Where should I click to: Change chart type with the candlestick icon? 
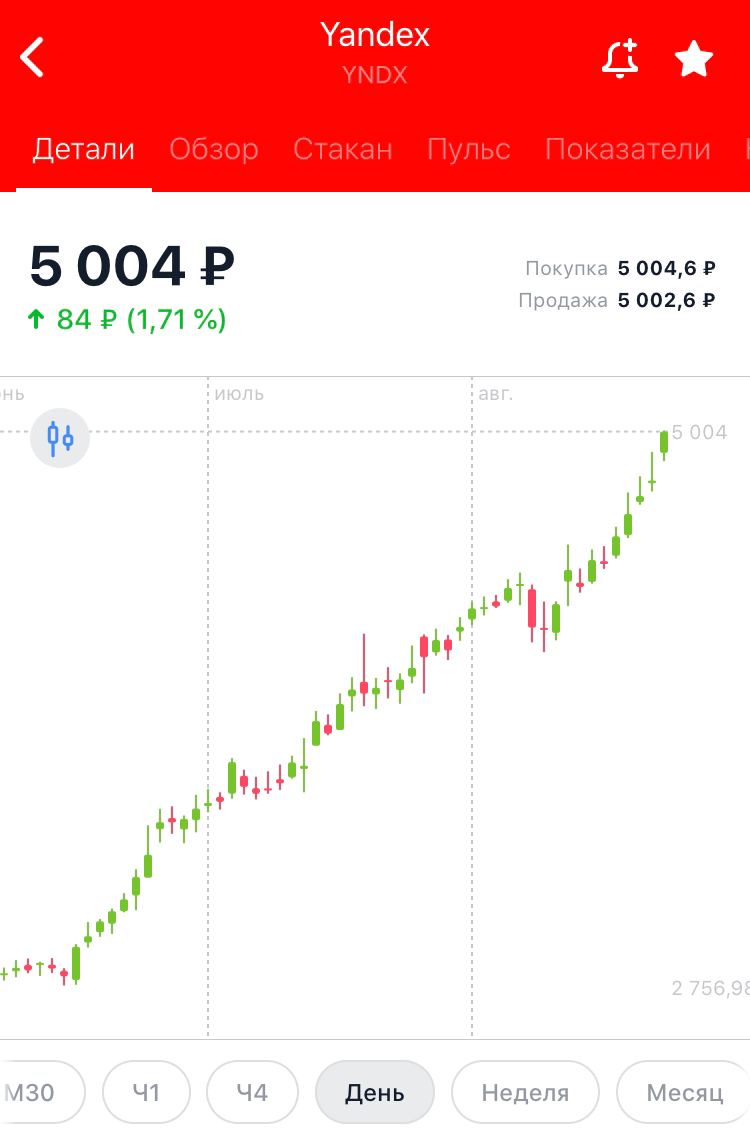point(60,438)
